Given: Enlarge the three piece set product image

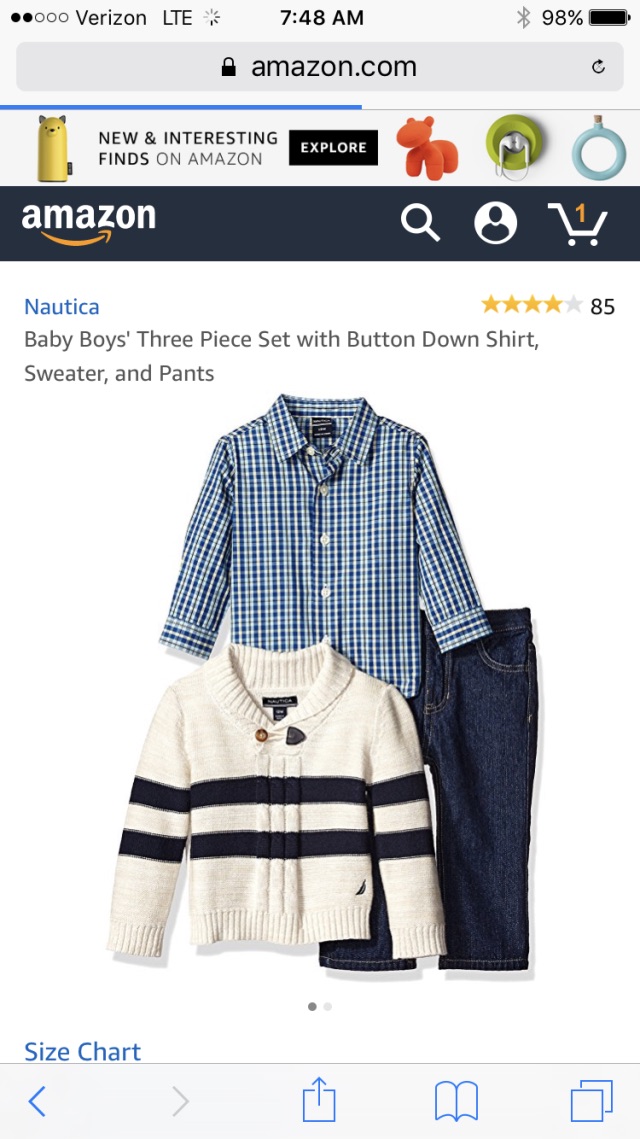Looking at the screenshot, I should 325,680.
